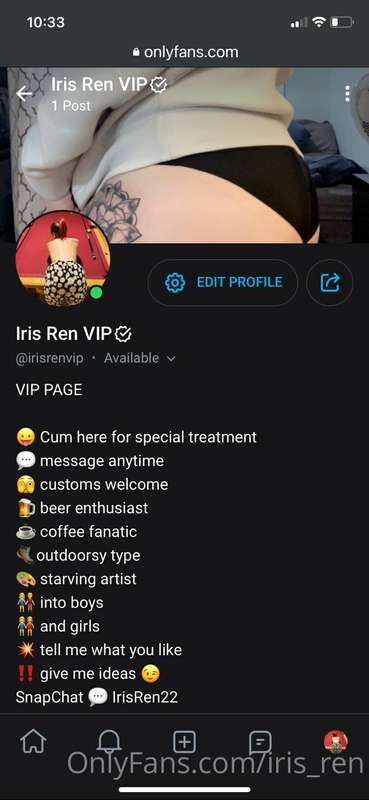Create a new post with plus icon
This screenshot has height=800, width=369.
pos(184,742)
